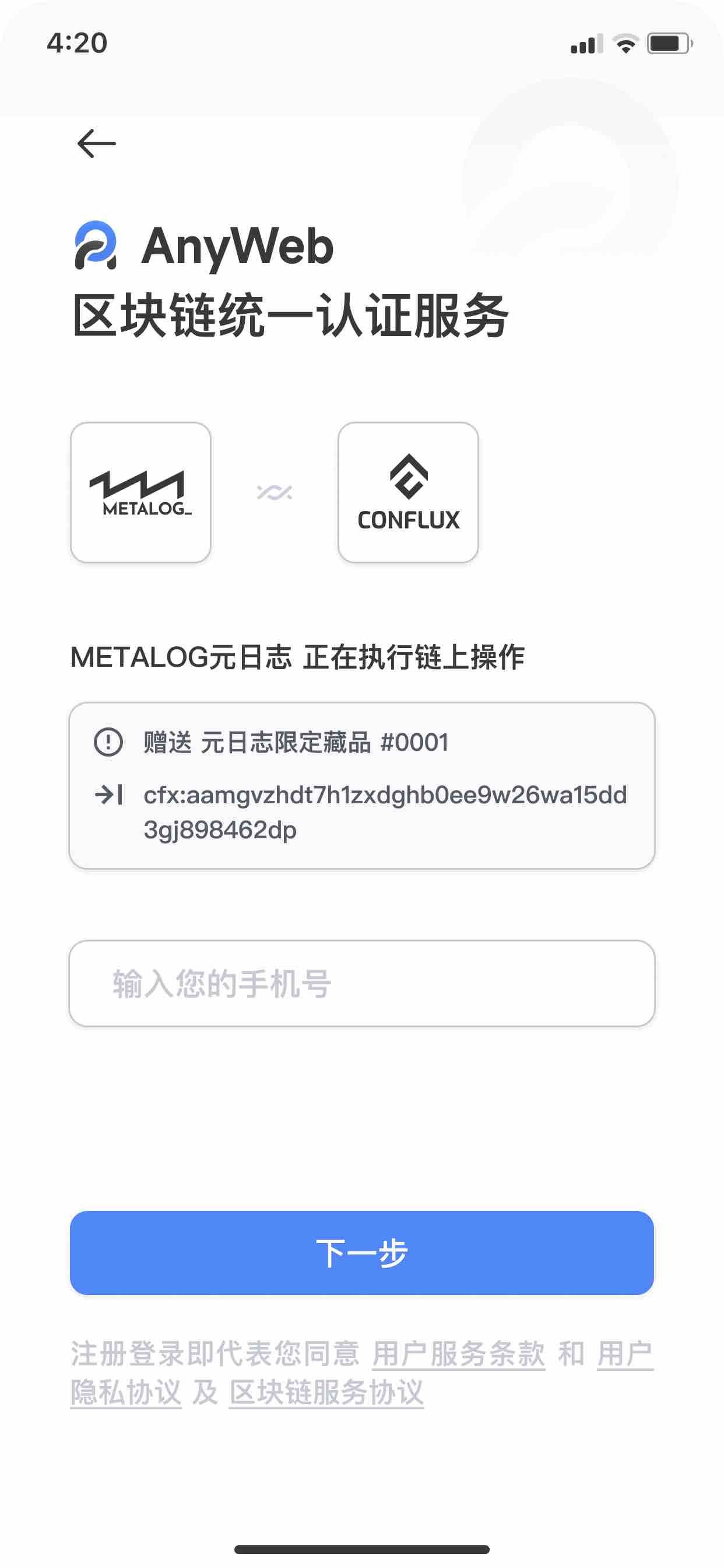This screenshot has width=724, height=1568.
Task: Tap the 下一步 button
Action: pyautogui.click(x=361, y=1252)
